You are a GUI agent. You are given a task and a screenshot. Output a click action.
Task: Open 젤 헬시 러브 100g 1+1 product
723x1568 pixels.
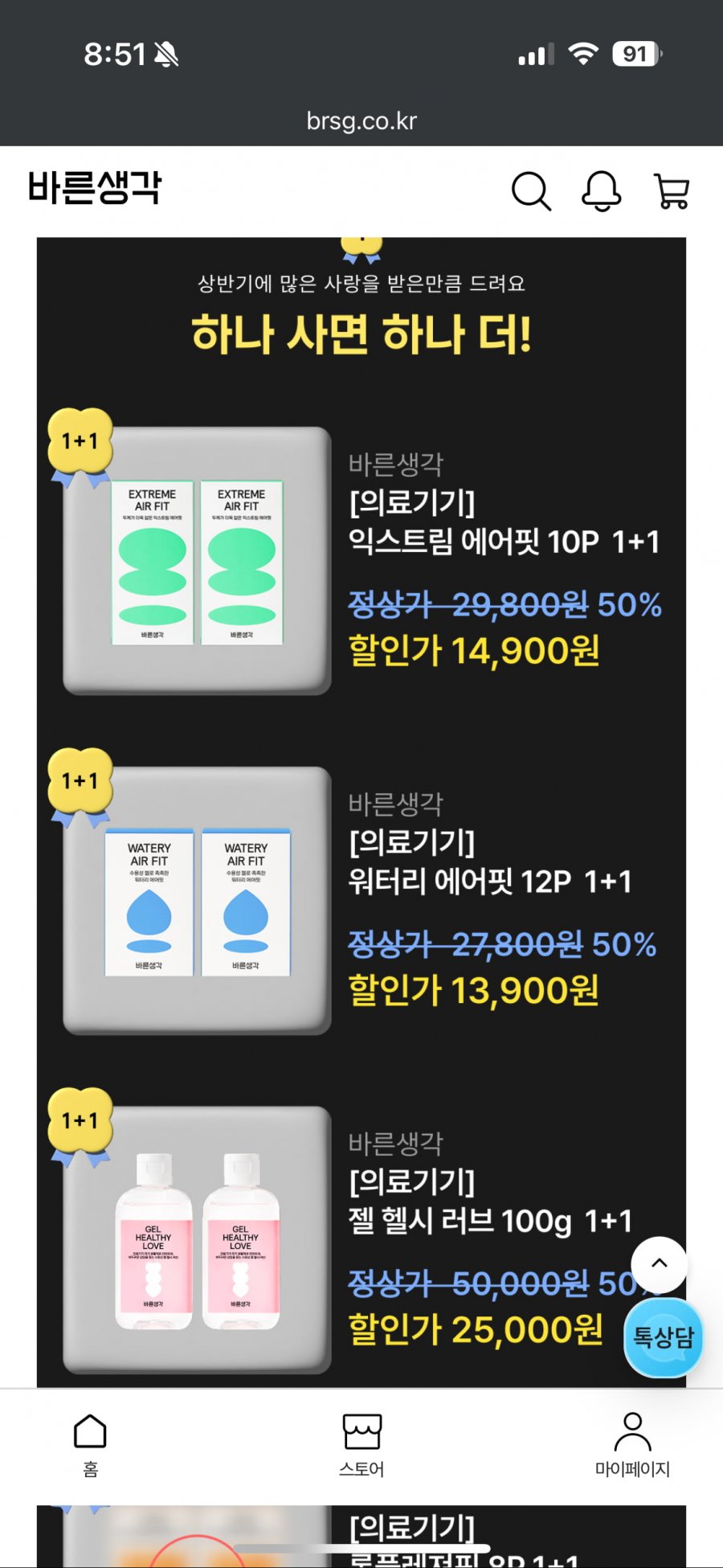(x=489, y=1221)
